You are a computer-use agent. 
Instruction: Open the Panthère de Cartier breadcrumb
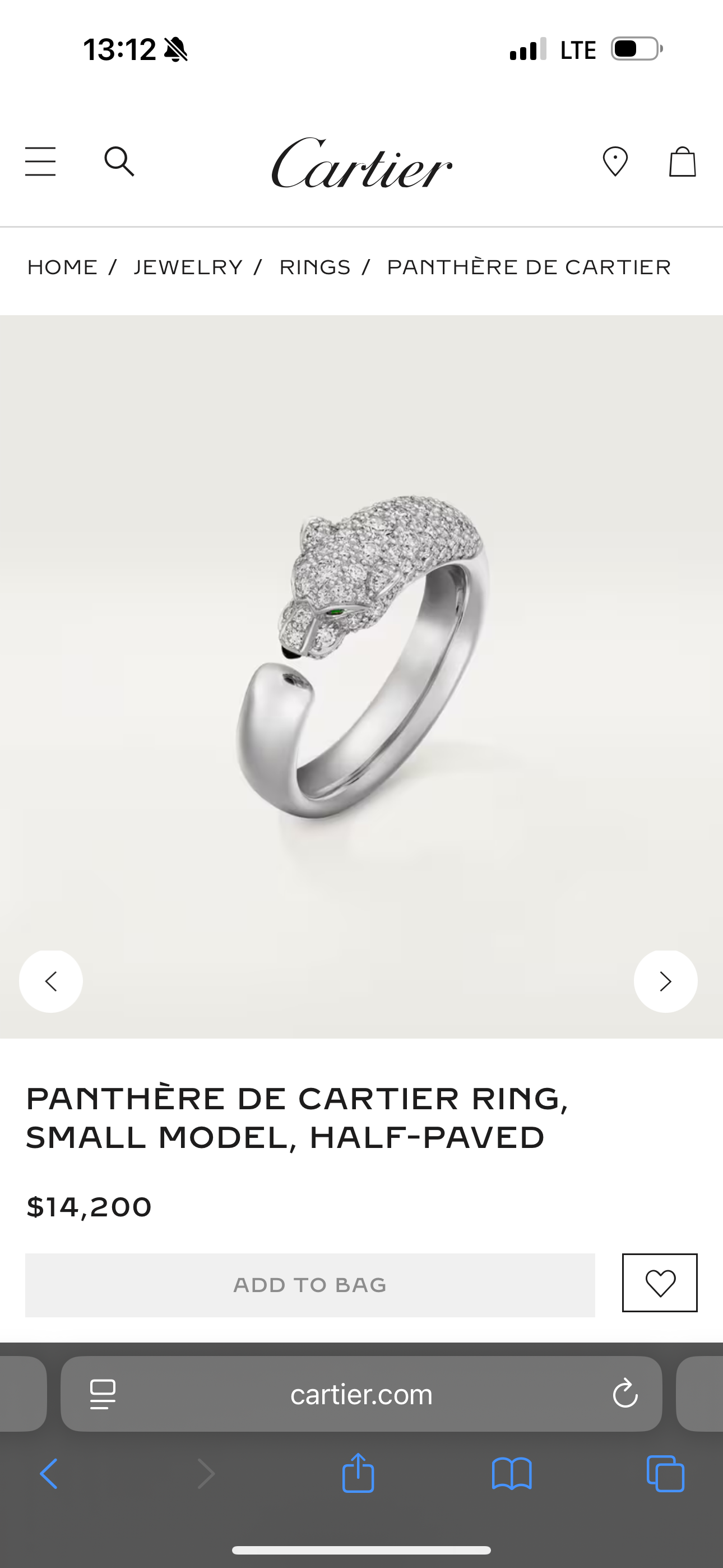coord(529,267)
